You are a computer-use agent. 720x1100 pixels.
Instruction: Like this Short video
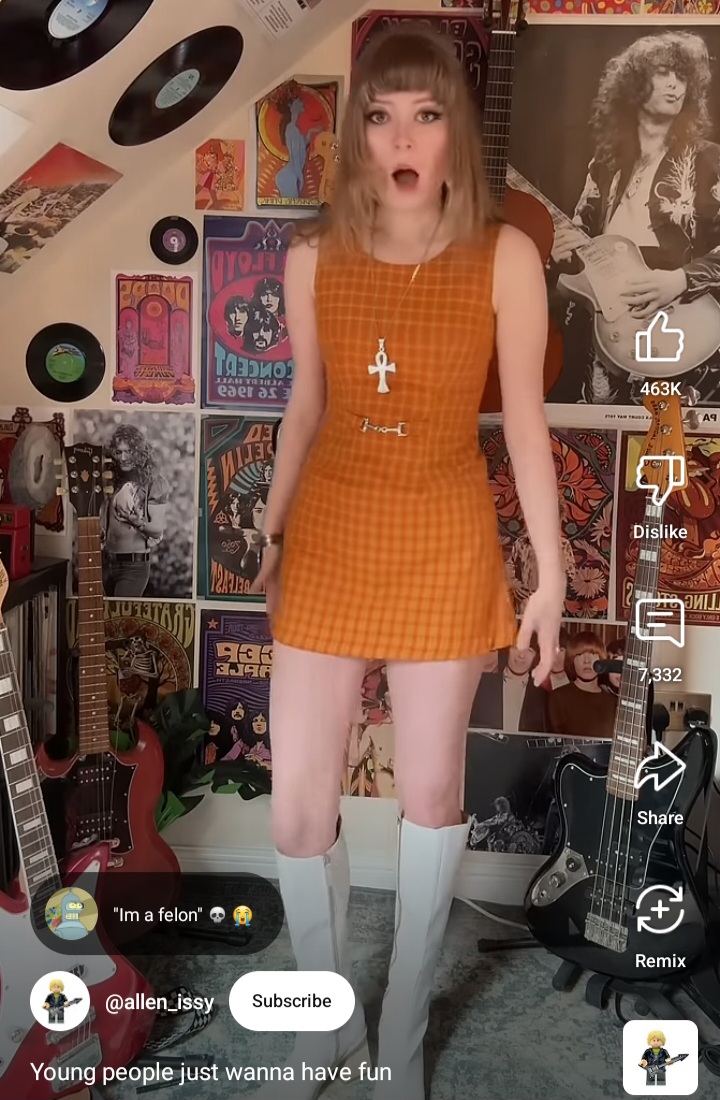tap(660, 338)
